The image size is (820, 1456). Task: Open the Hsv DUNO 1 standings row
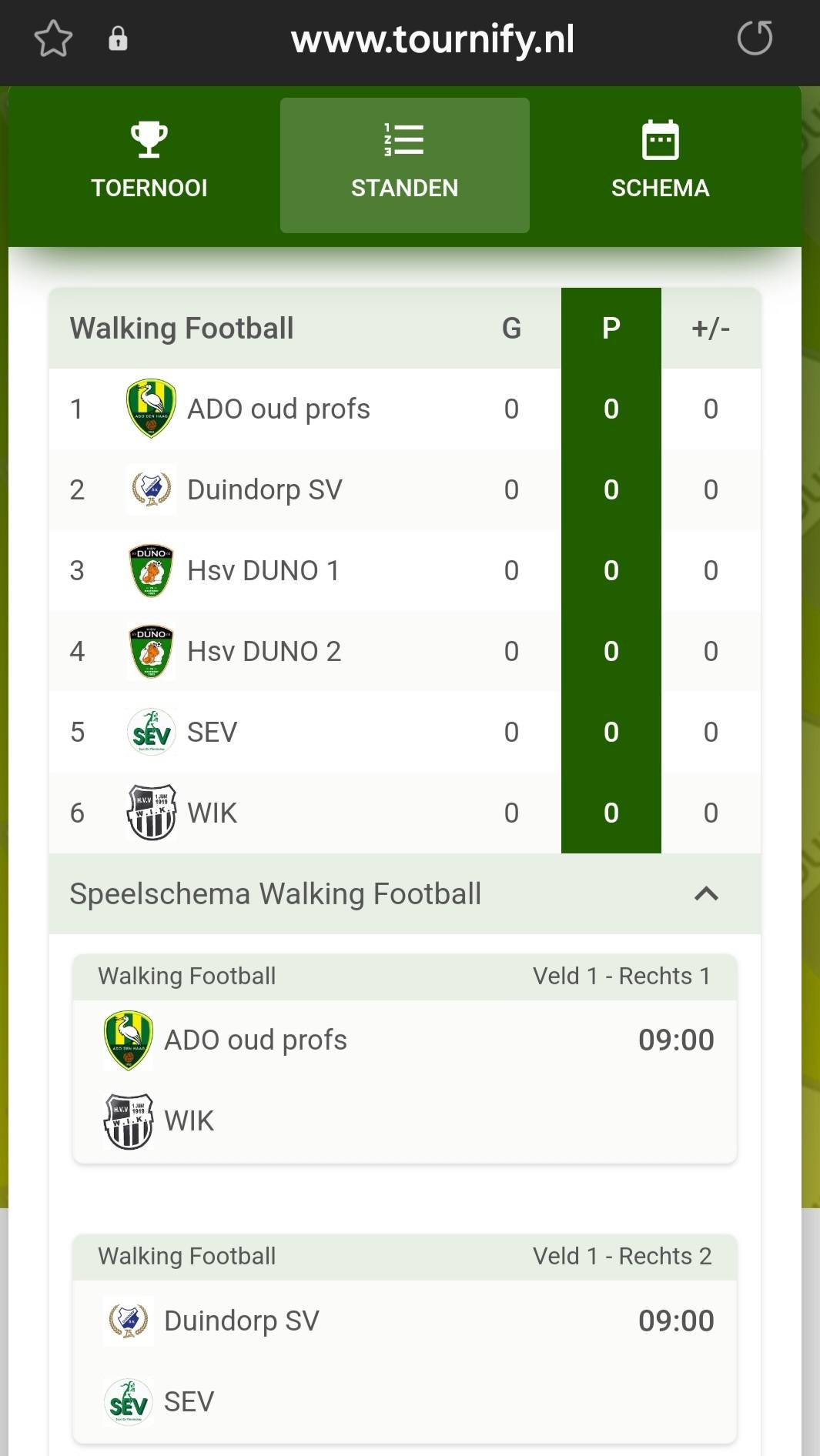[x=263, y=570]
